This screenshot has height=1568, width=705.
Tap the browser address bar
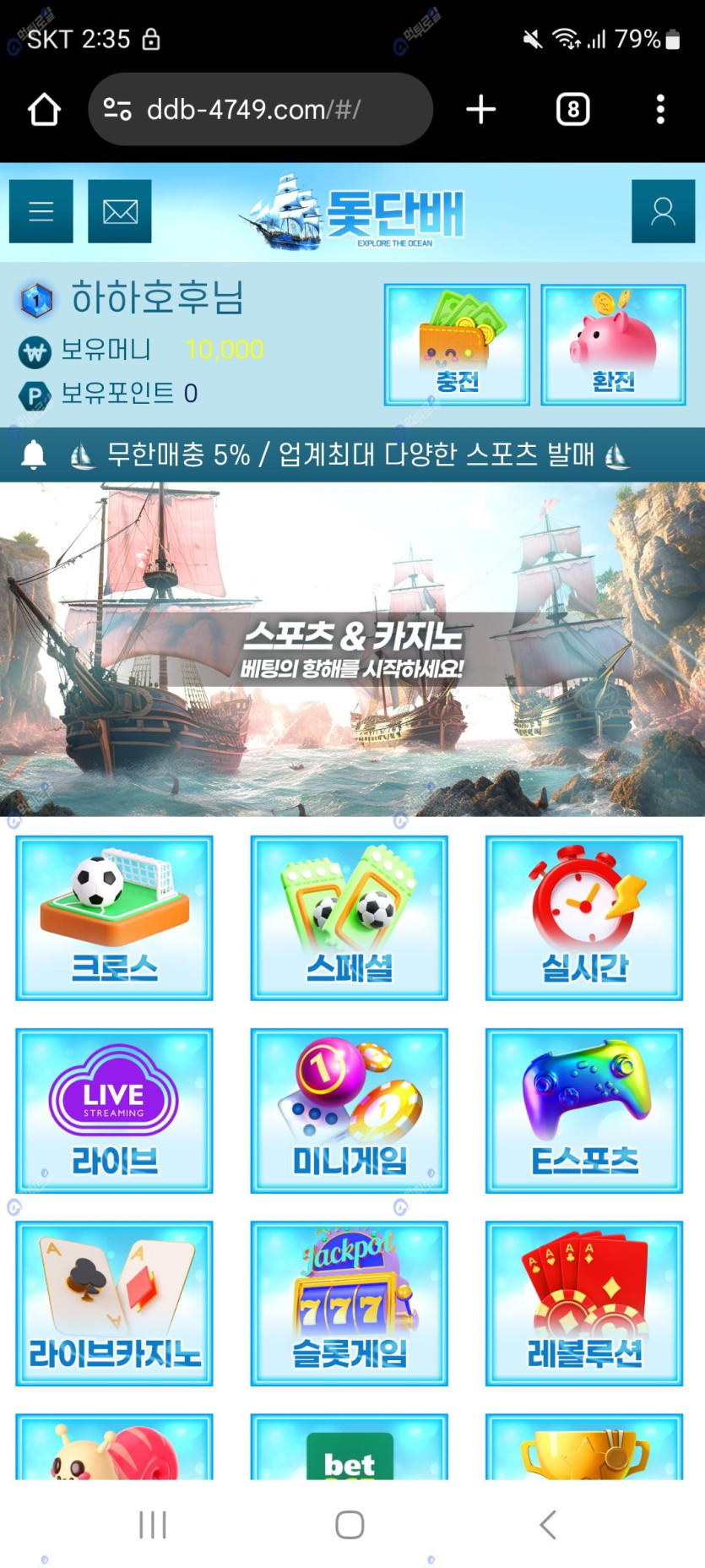point(260,109)
